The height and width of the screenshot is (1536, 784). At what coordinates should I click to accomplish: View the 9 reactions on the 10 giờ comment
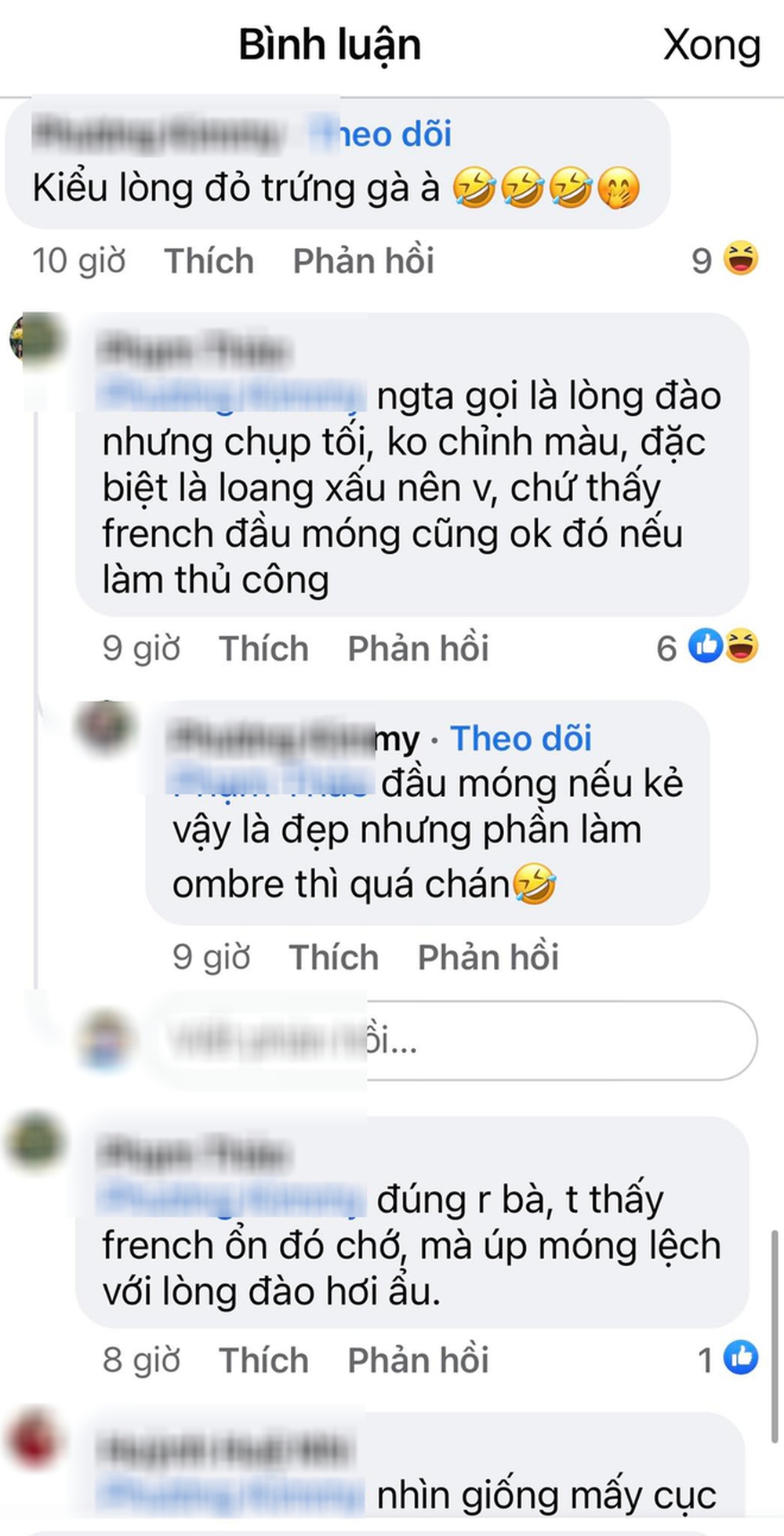pos(725,260)
